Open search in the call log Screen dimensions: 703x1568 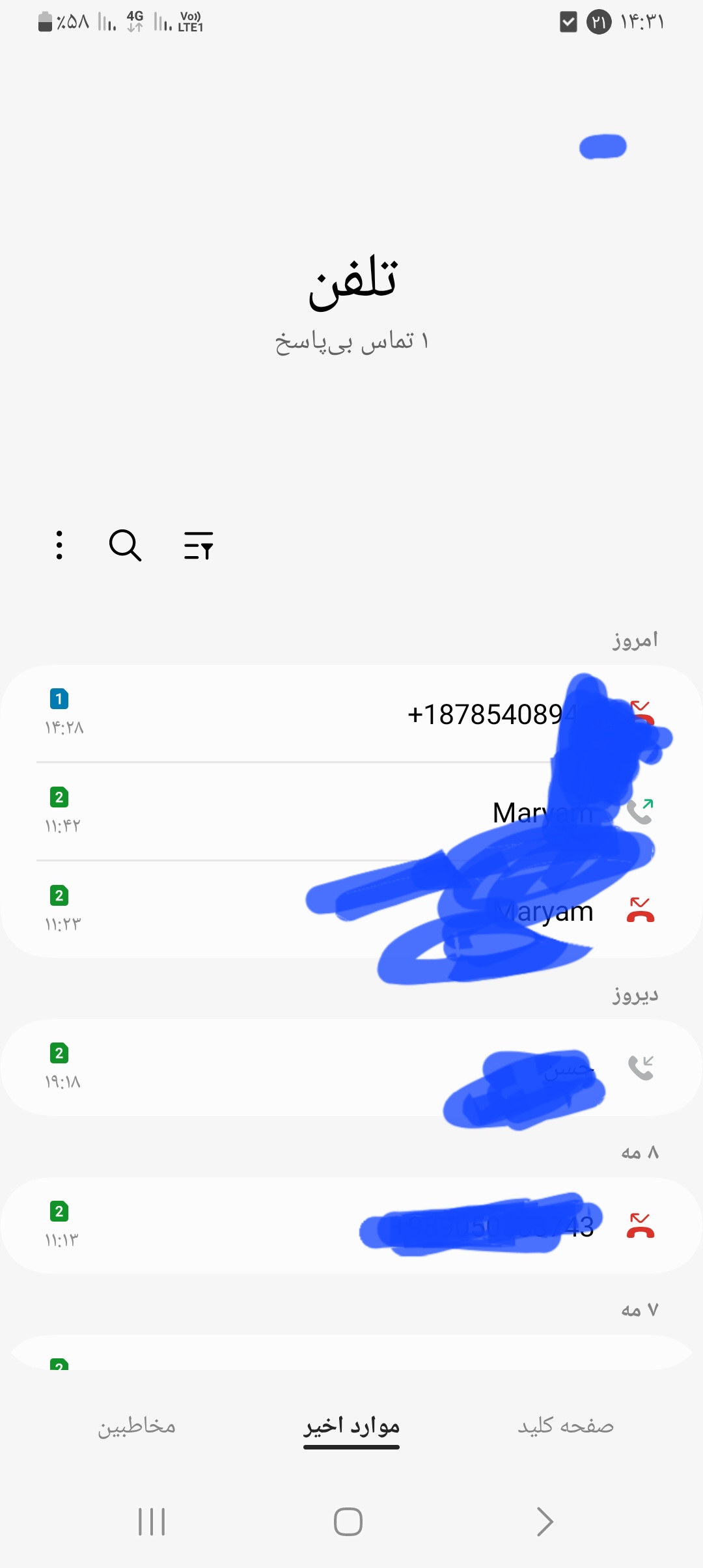click(x=125, y=545)
